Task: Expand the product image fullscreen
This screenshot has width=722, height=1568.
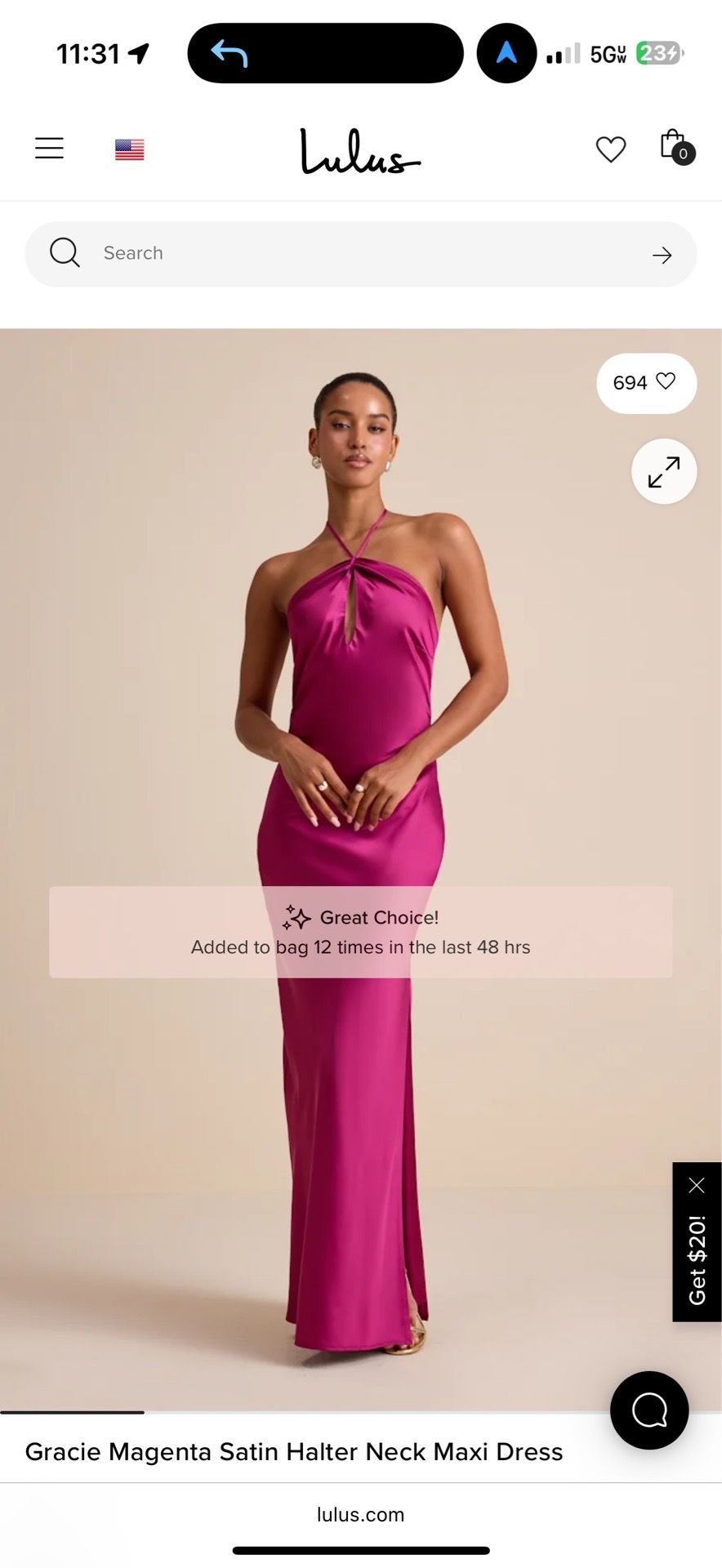Action: pyautogui.click(x=664, y=472)
